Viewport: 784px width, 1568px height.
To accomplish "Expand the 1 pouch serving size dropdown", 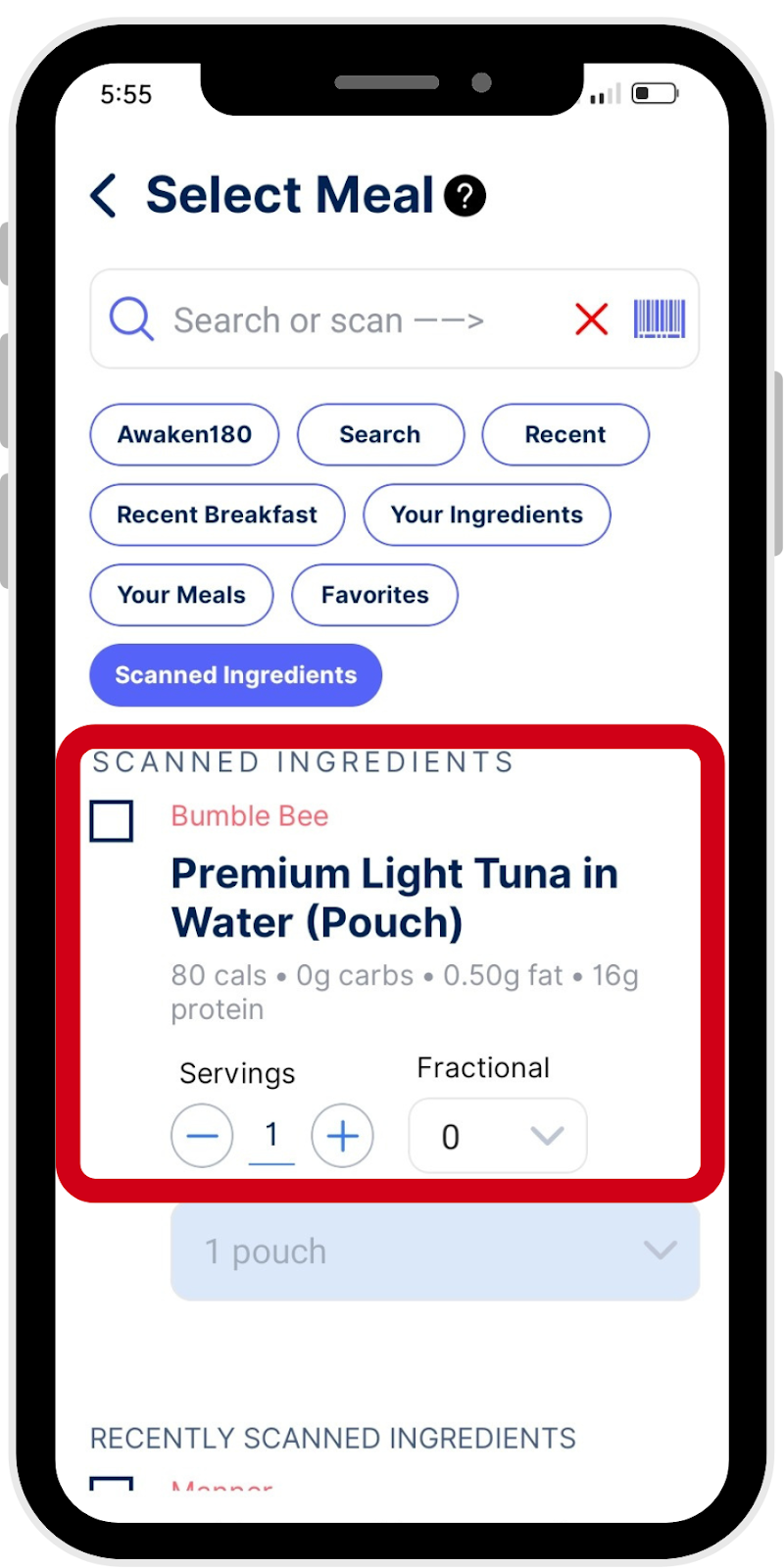I will [x=435, y=1251].
